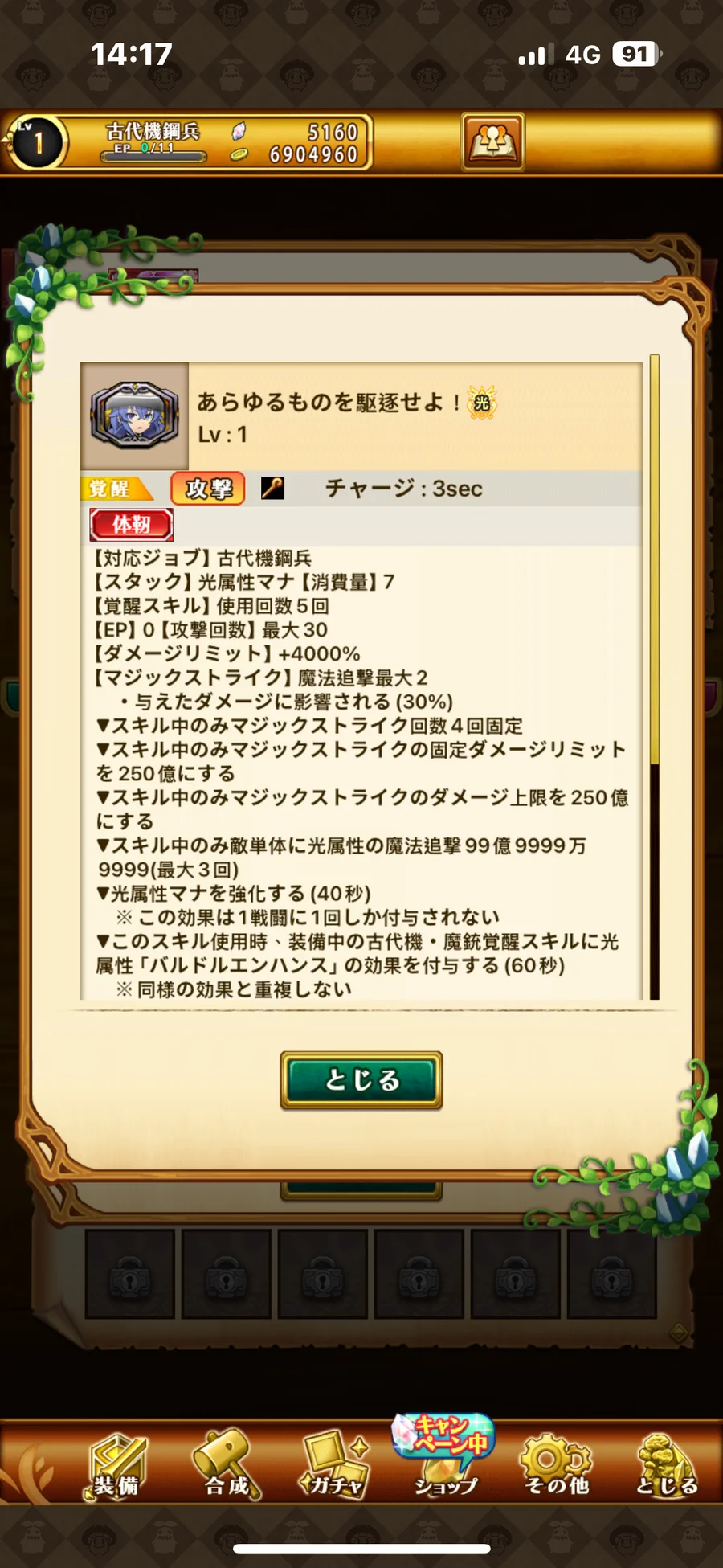Screen dimensions: 723x1568
Task: Open the その他 others menu
Action: click(556, 1466)
